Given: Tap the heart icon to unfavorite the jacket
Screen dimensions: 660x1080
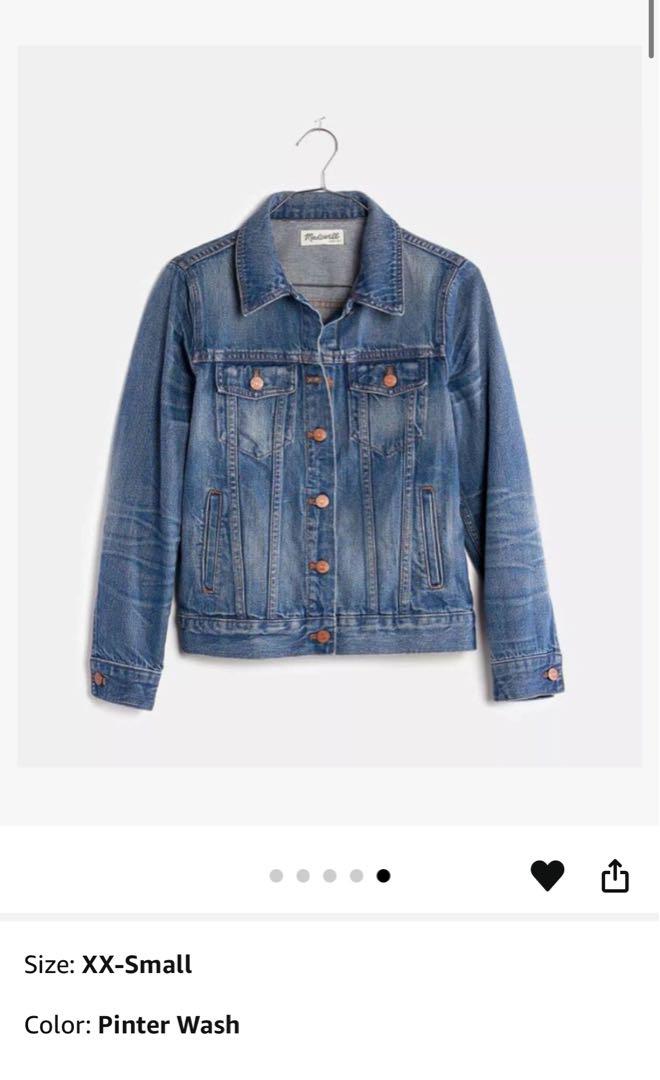Looking at the screenshot, I should 547,875.
